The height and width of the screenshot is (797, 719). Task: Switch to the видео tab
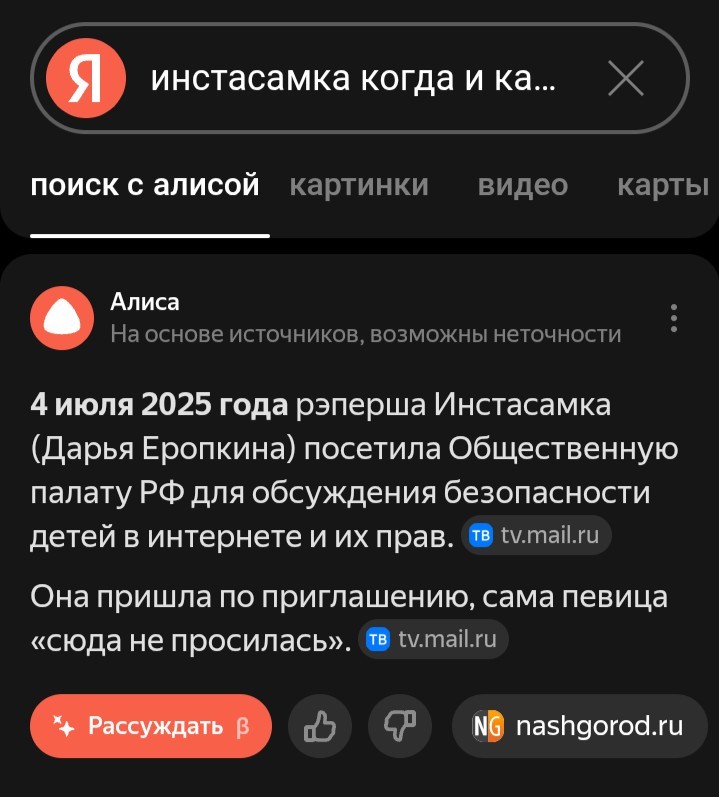click(522, 185)
